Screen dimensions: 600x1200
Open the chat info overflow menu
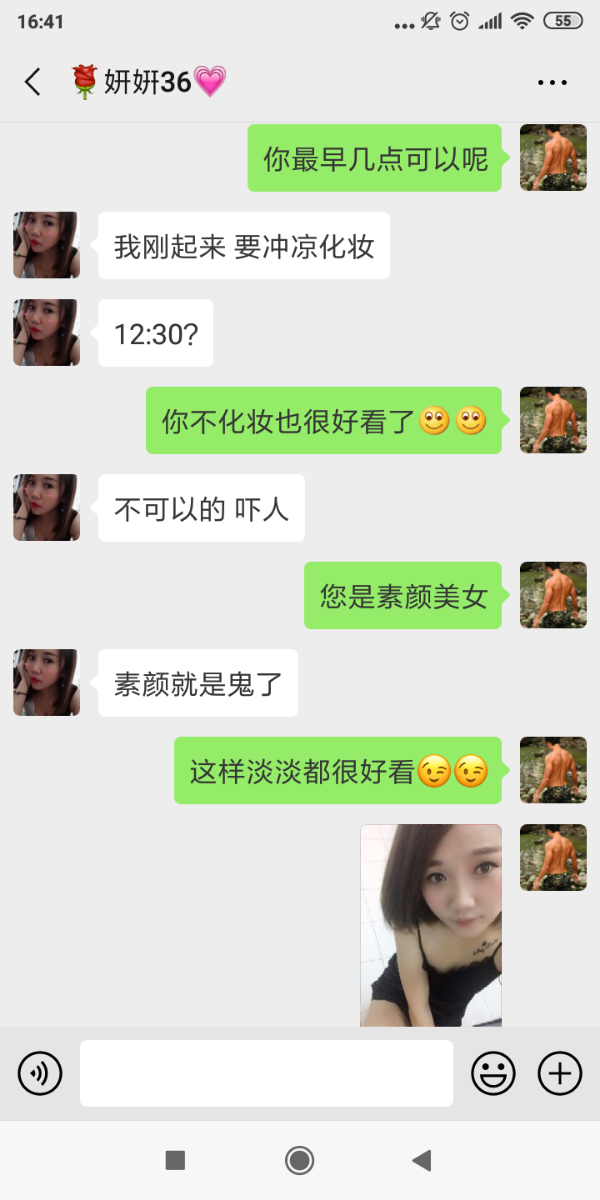[x=552, y=83]
